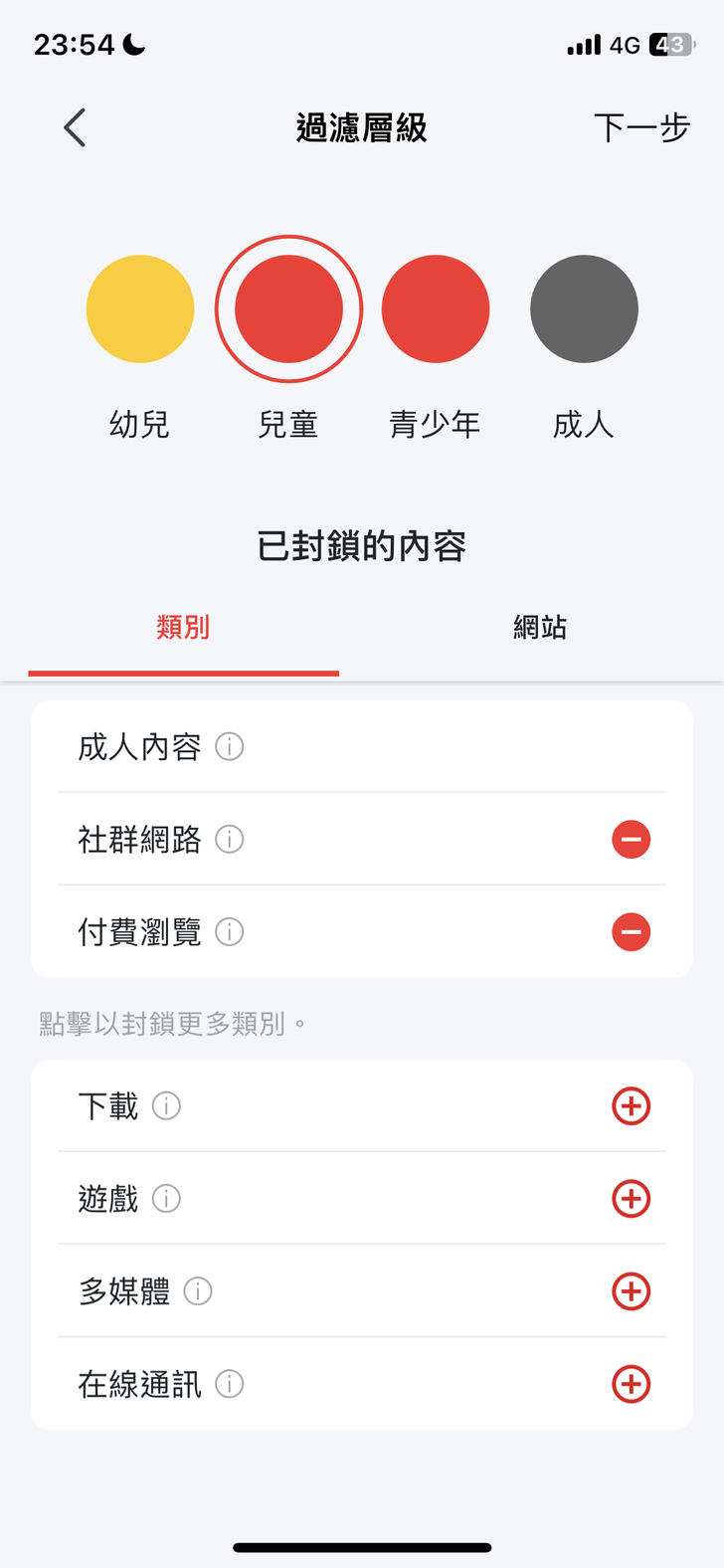
Task: Show details for 遊戲 category
Action: (x=166, y=1199)
